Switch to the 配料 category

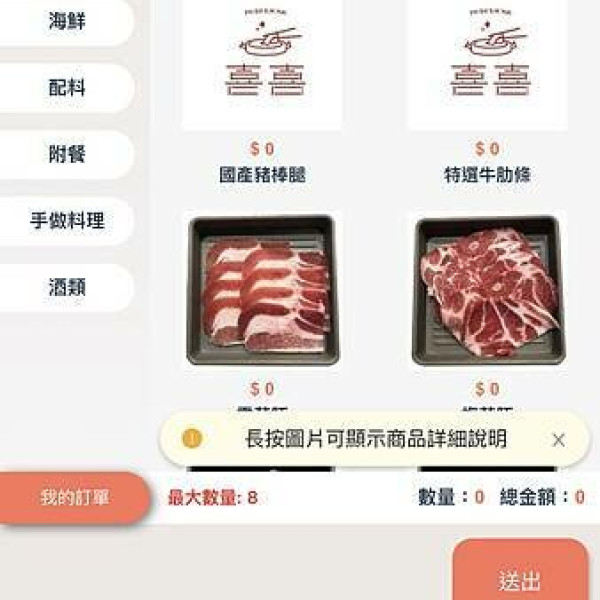pyautogui.click(x=66, y=88)
